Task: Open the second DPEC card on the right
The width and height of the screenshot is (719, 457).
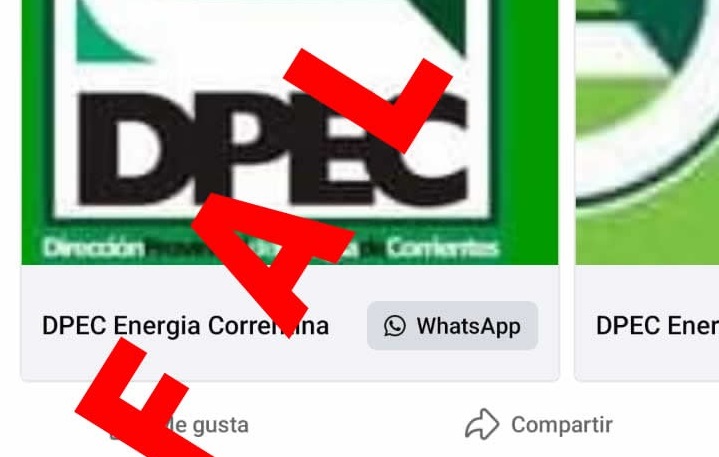Action: tap(650, 200)
